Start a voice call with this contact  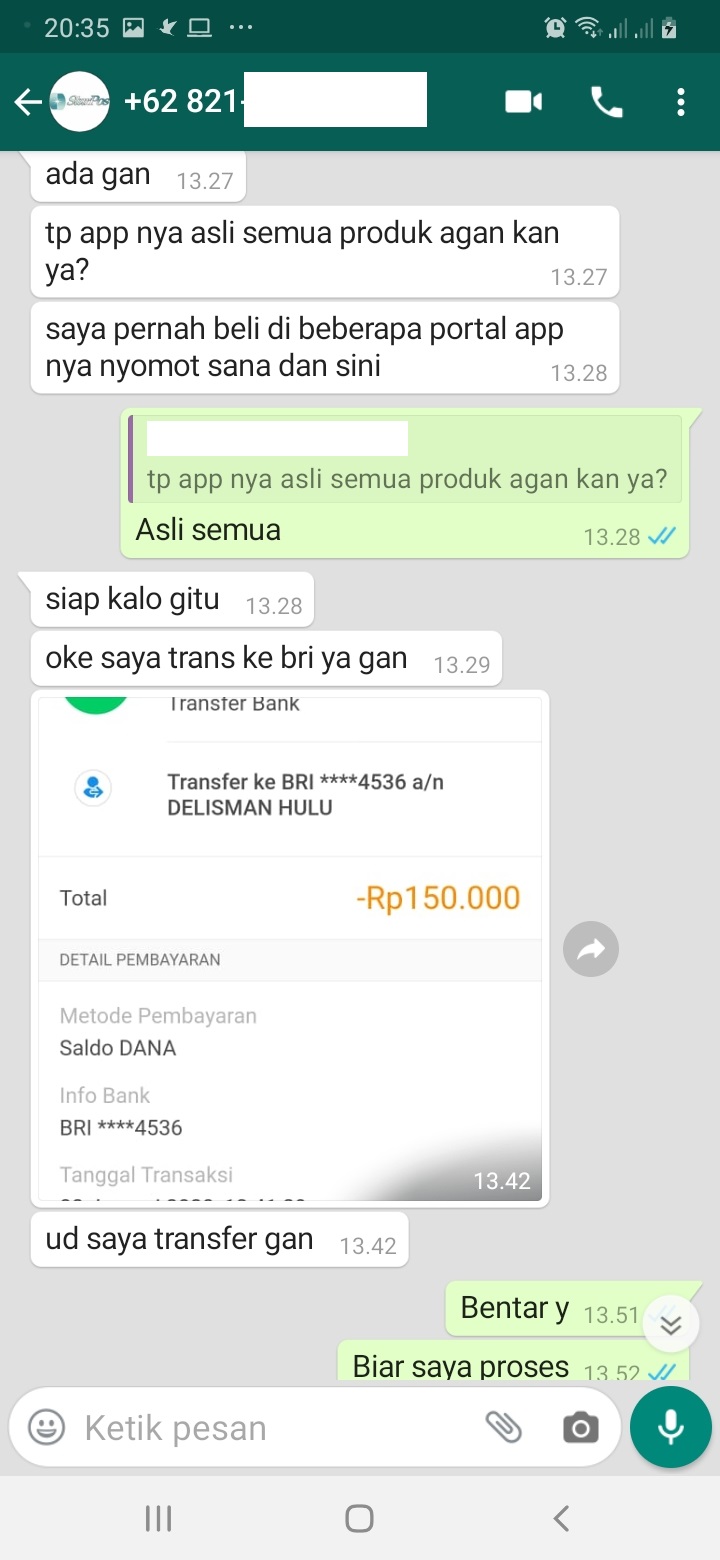click(607, 101)
